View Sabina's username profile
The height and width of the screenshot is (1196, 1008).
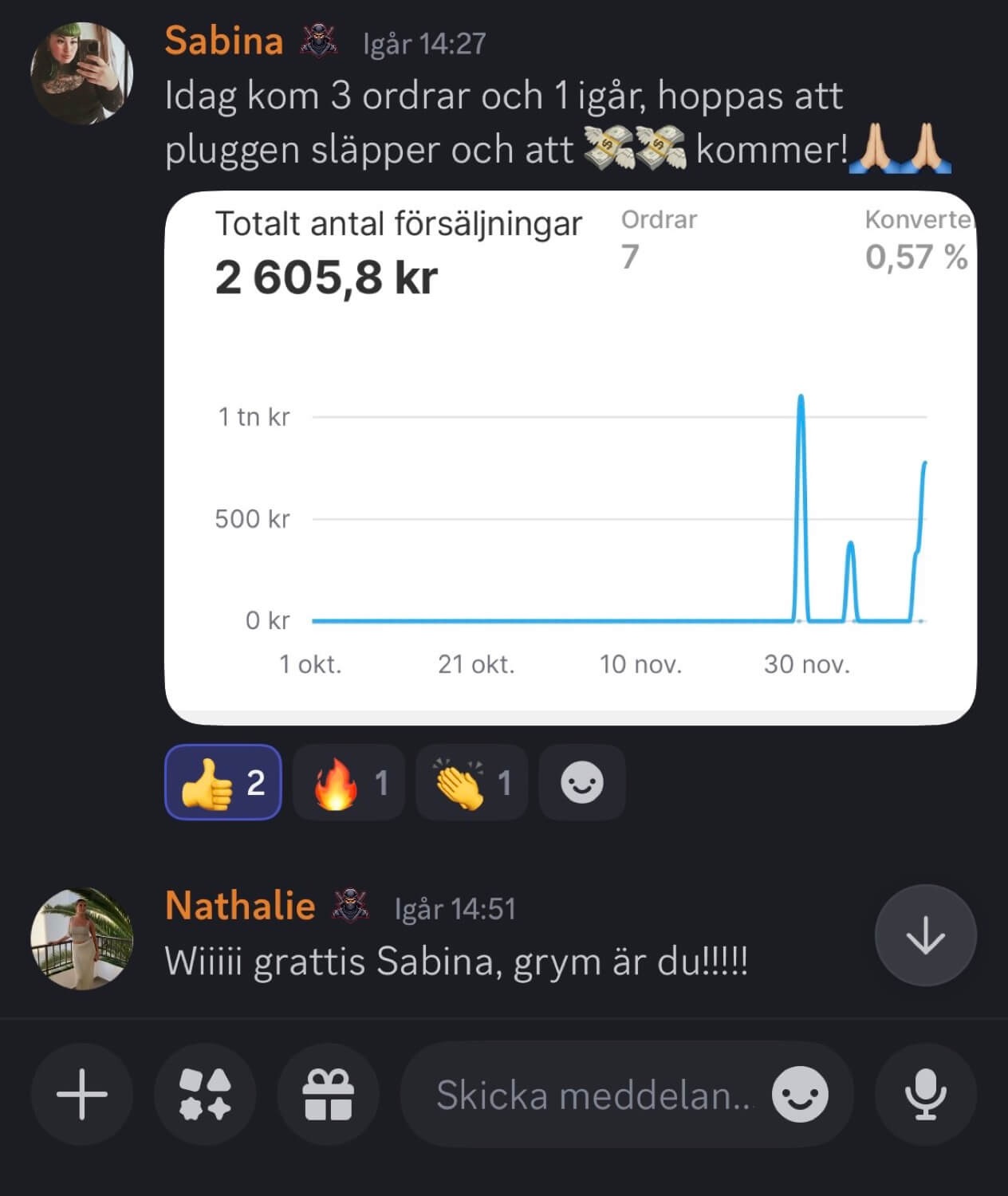click(224, 41)
